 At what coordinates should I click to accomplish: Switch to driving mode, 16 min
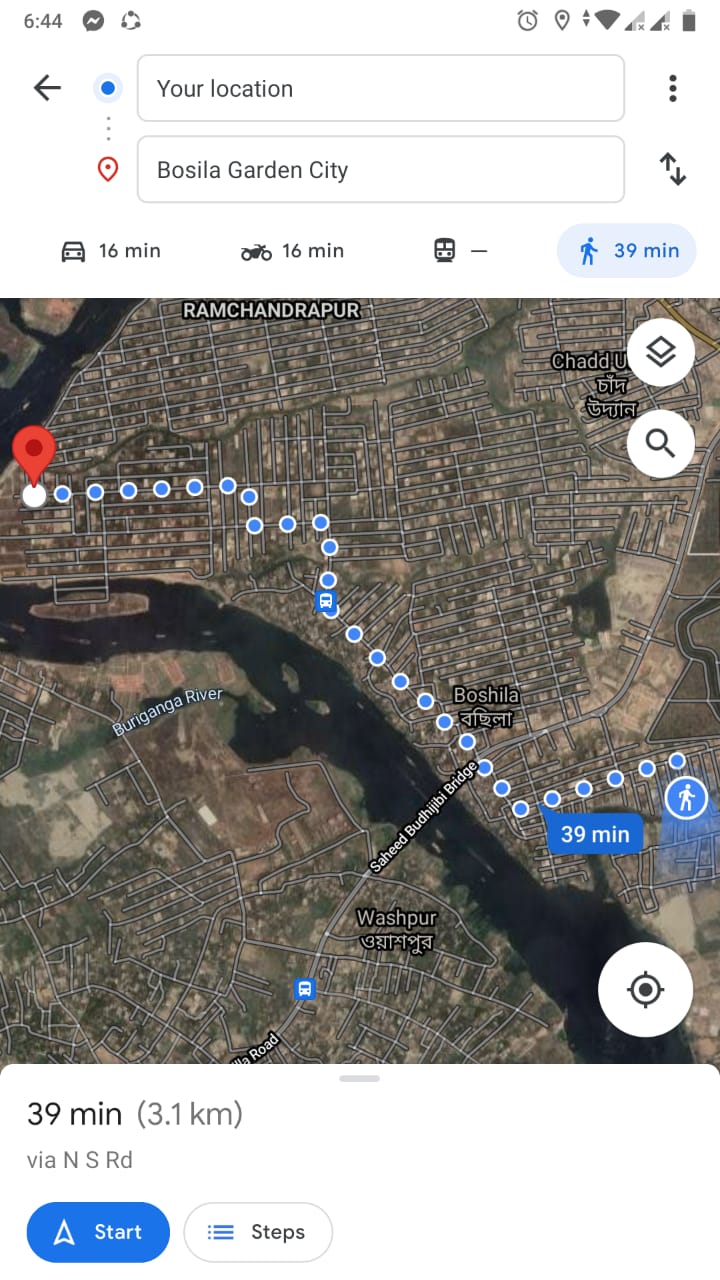[x=110, y=251]
